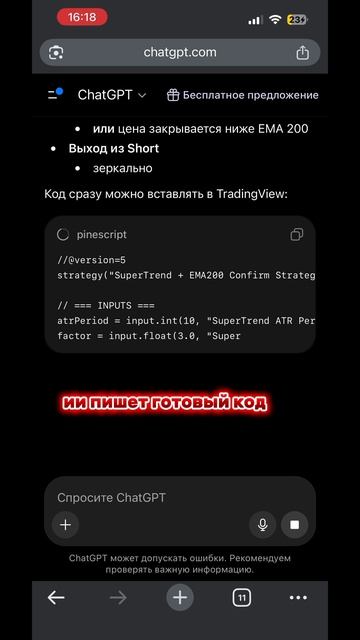Viewport: 360px width, 640px height.
Task: Expand the ChatGPT model dropdown
Action: coord(111,95)
